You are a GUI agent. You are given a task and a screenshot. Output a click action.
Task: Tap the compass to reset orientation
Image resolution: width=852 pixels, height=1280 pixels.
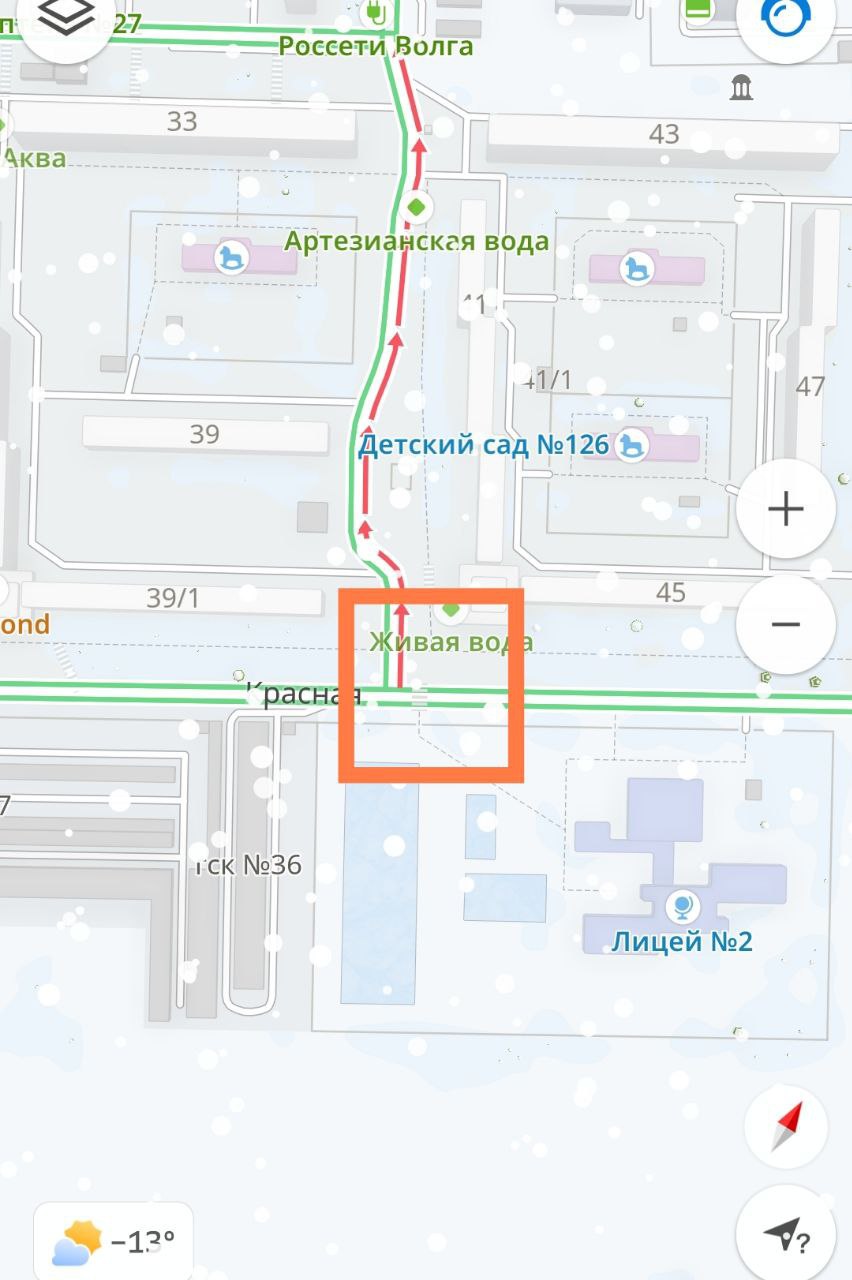point(786,1126)
